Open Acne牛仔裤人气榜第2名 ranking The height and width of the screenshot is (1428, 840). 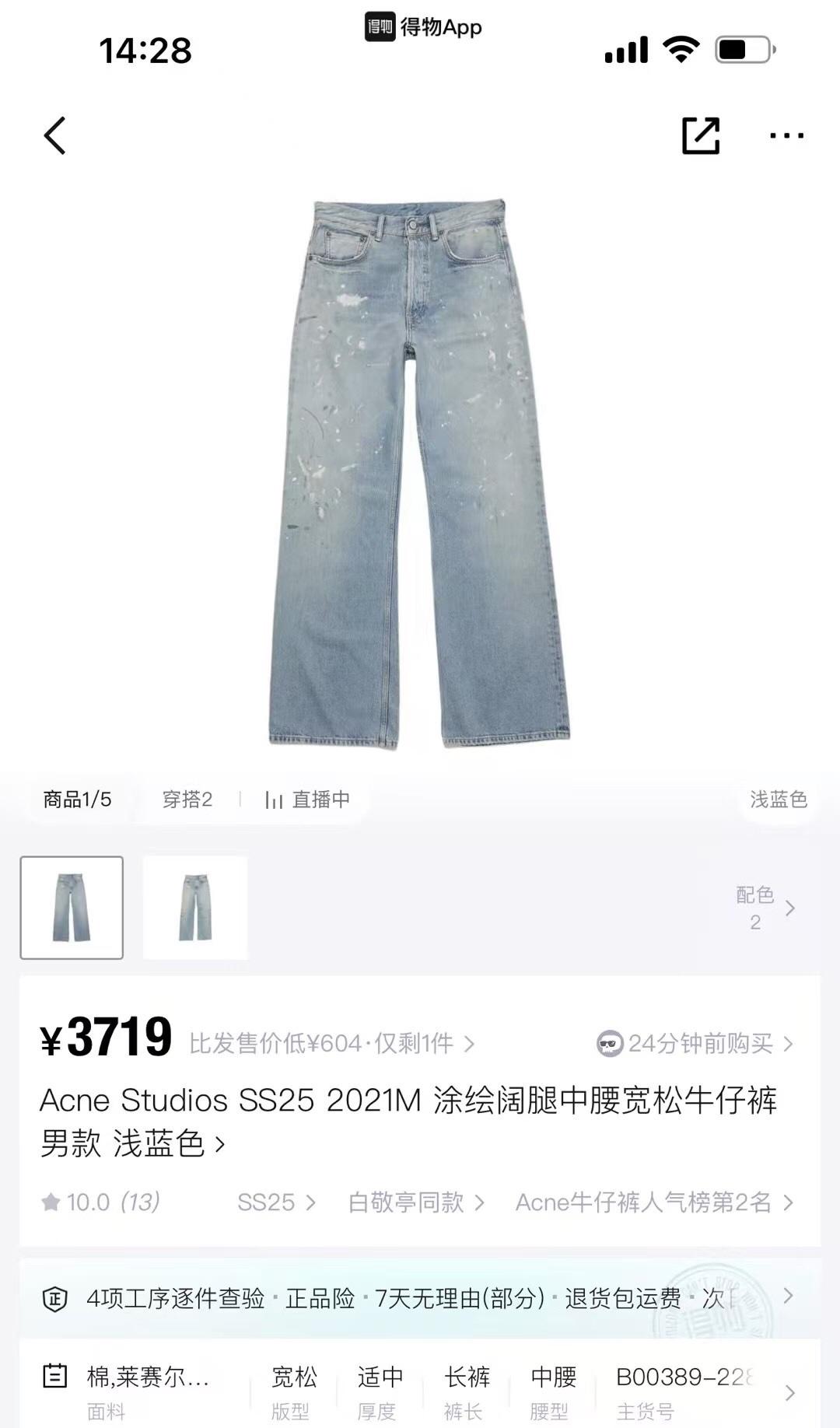coord(653,1202)
